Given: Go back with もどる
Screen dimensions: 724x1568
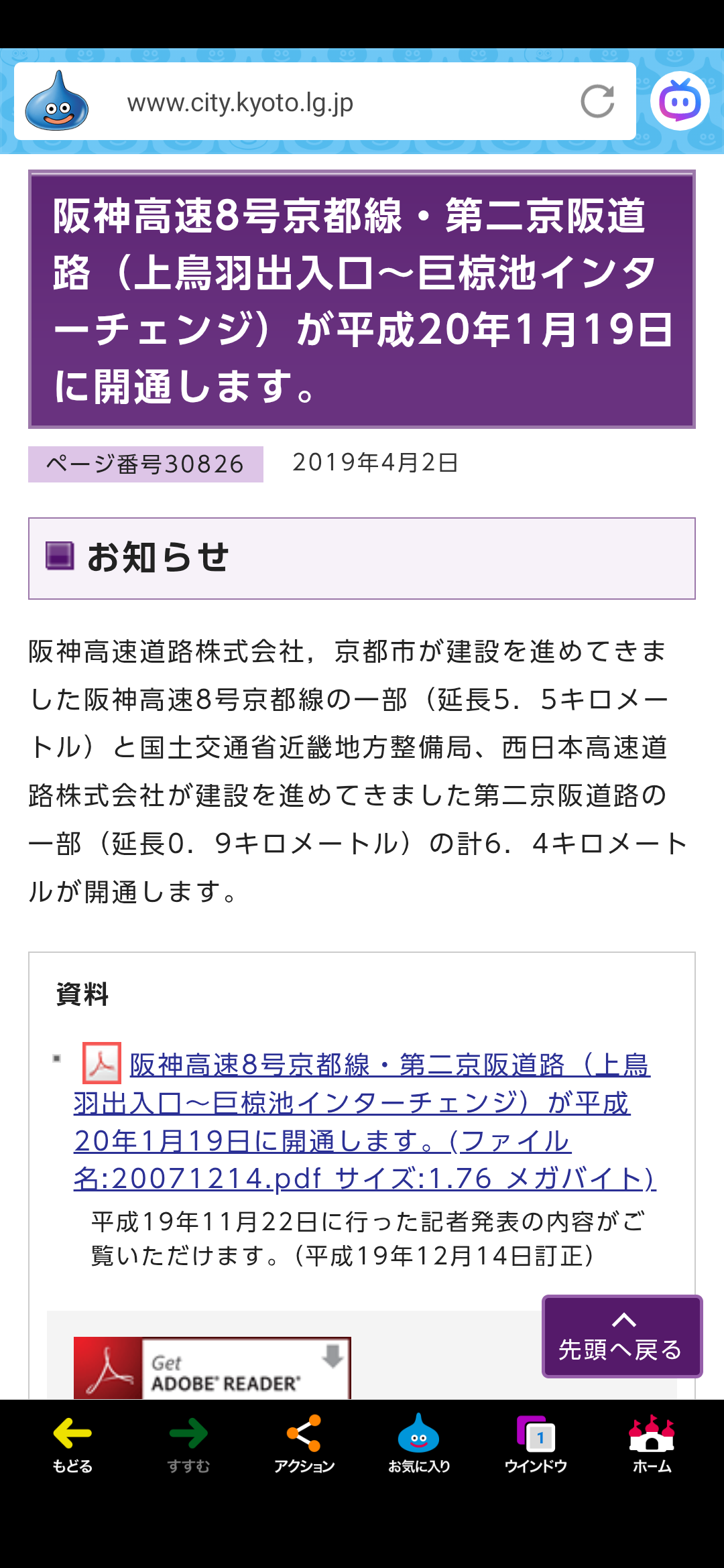Looking at the screenshot, I should (72, 1445).
